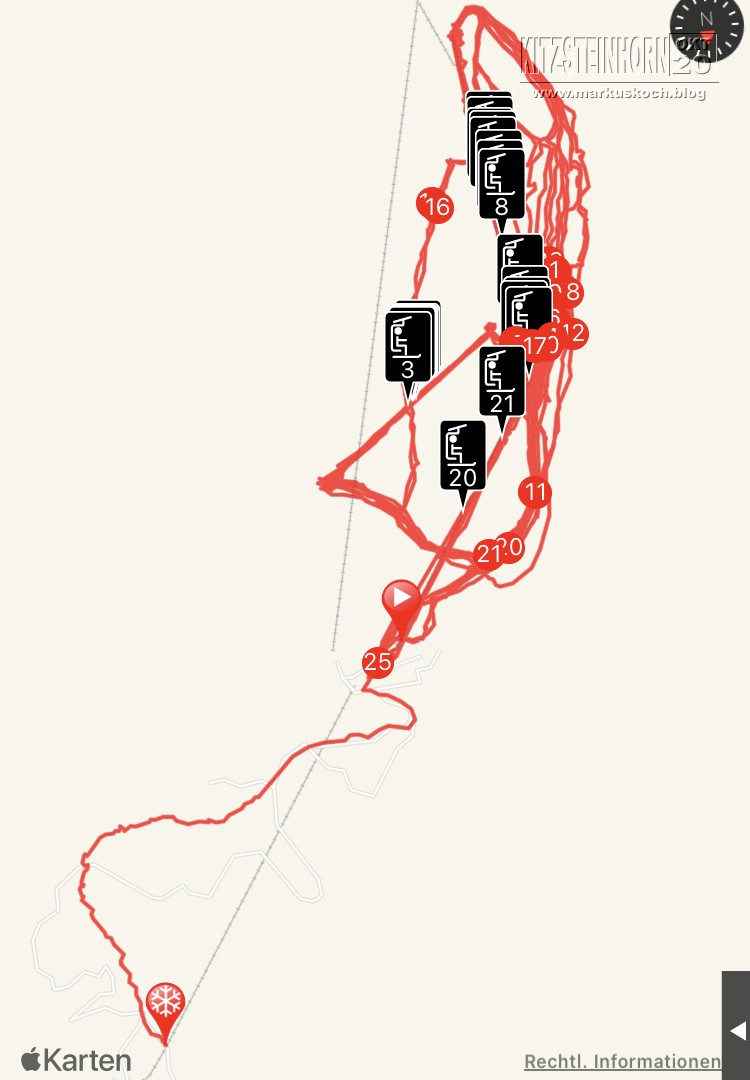750x1080 pixels.
Task: Tap the snowflake end marker
Action: (x=165, y=1002)
